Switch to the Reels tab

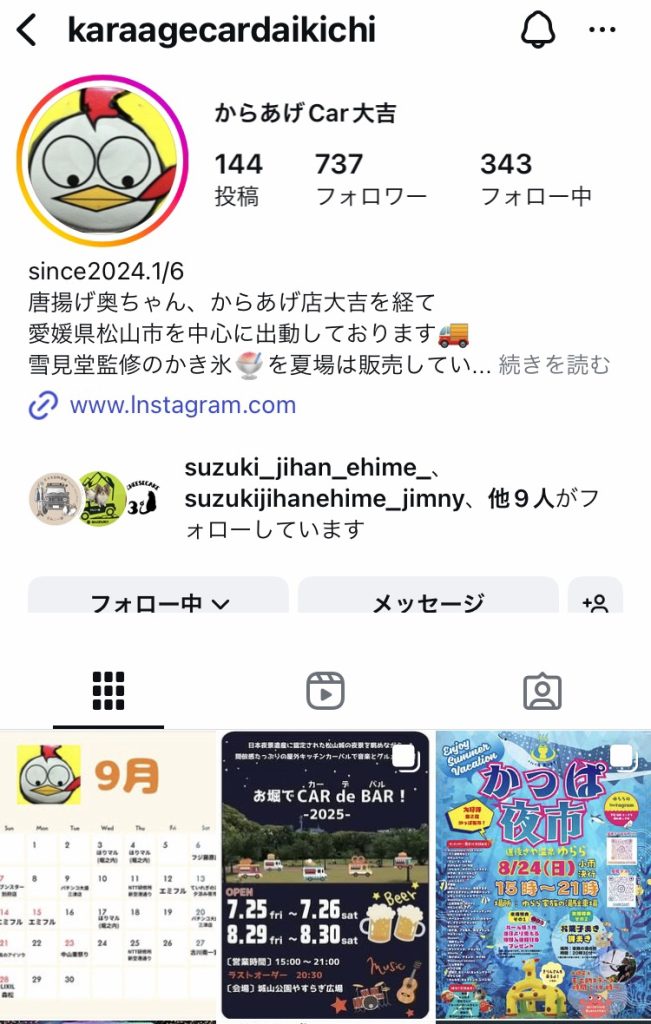point(326,690)
